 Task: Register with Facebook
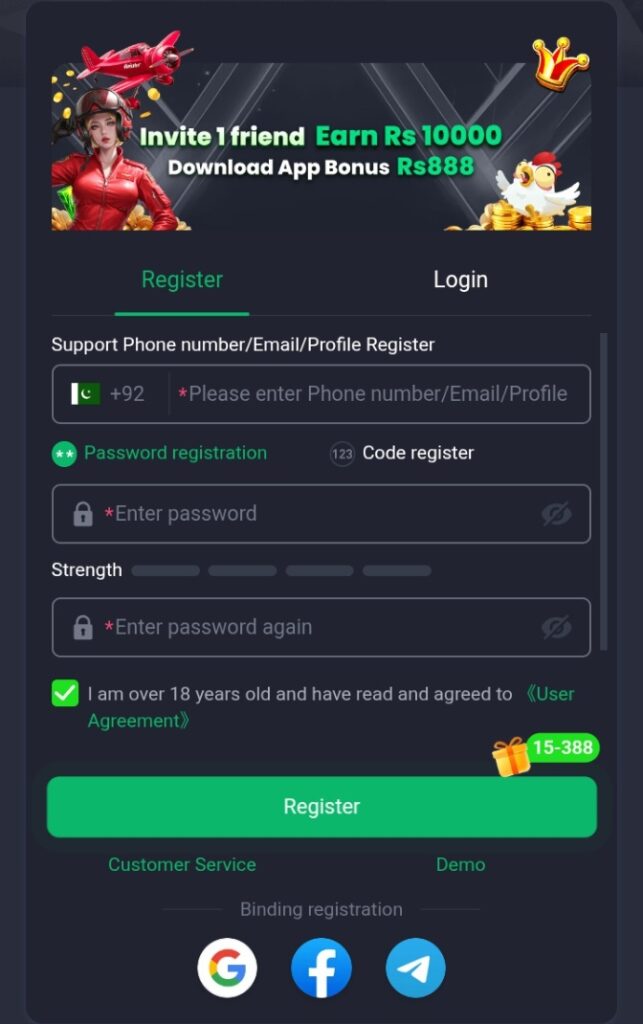coord(321,968)
